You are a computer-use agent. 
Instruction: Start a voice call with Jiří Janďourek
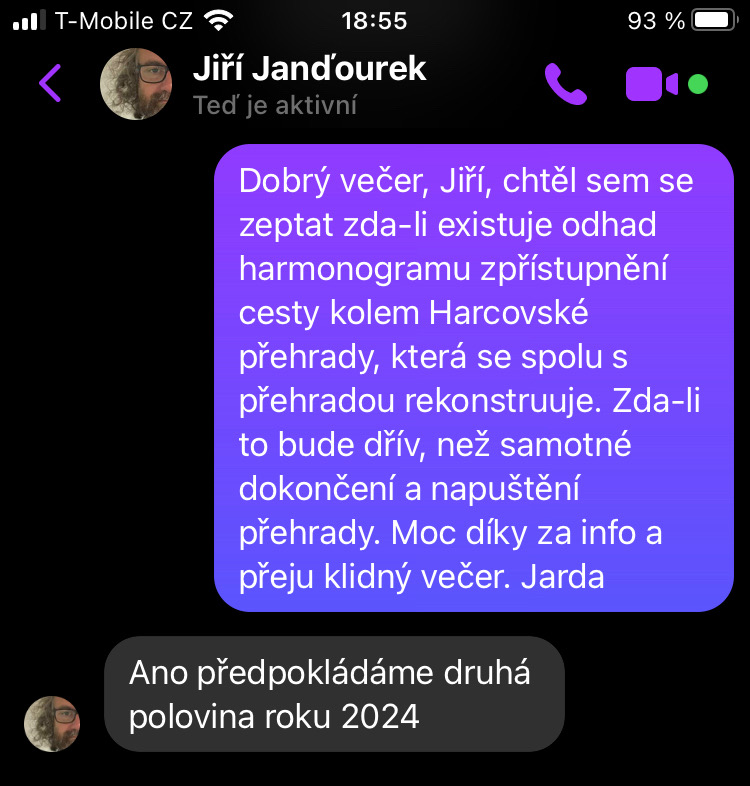(565, 84)
